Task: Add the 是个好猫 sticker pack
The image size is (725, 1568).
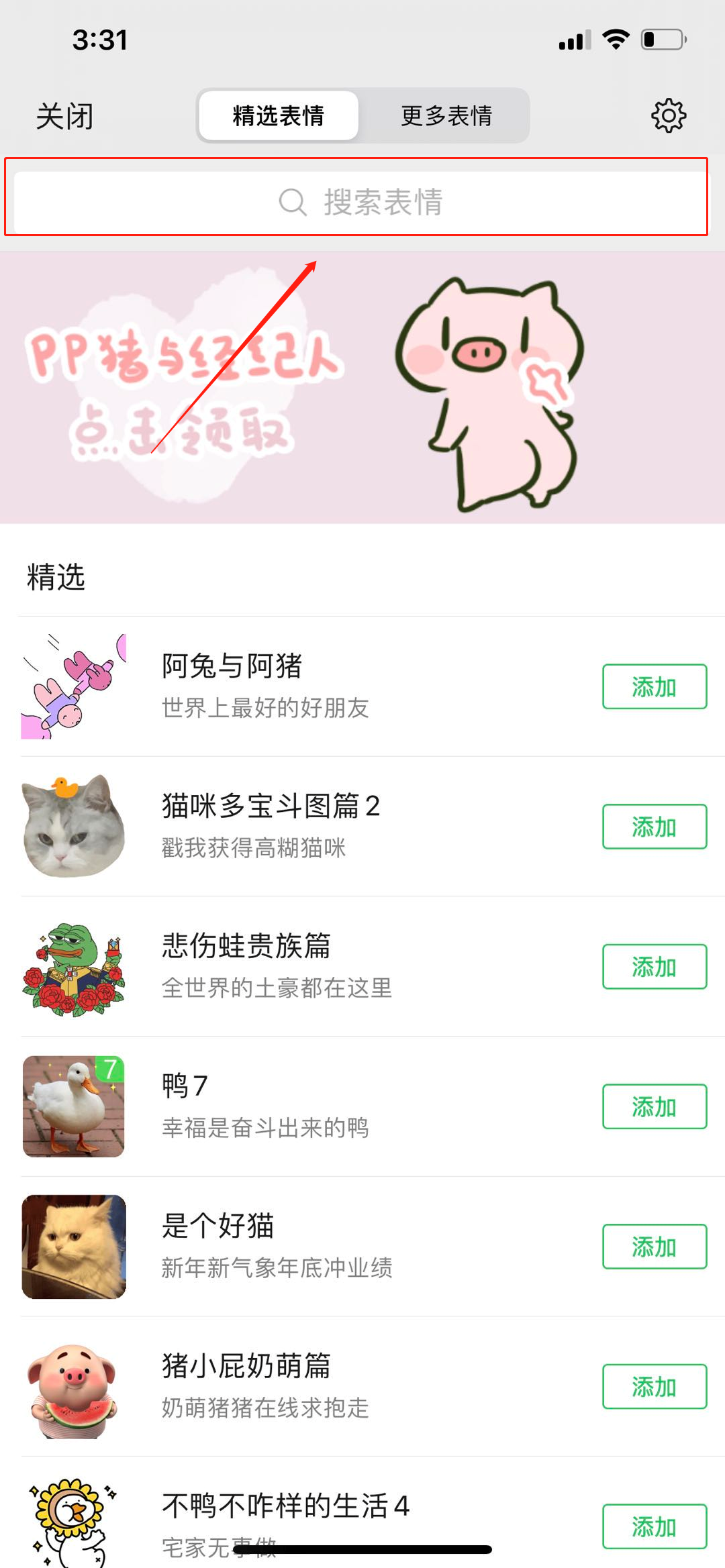Action: tap(654, 1247)
